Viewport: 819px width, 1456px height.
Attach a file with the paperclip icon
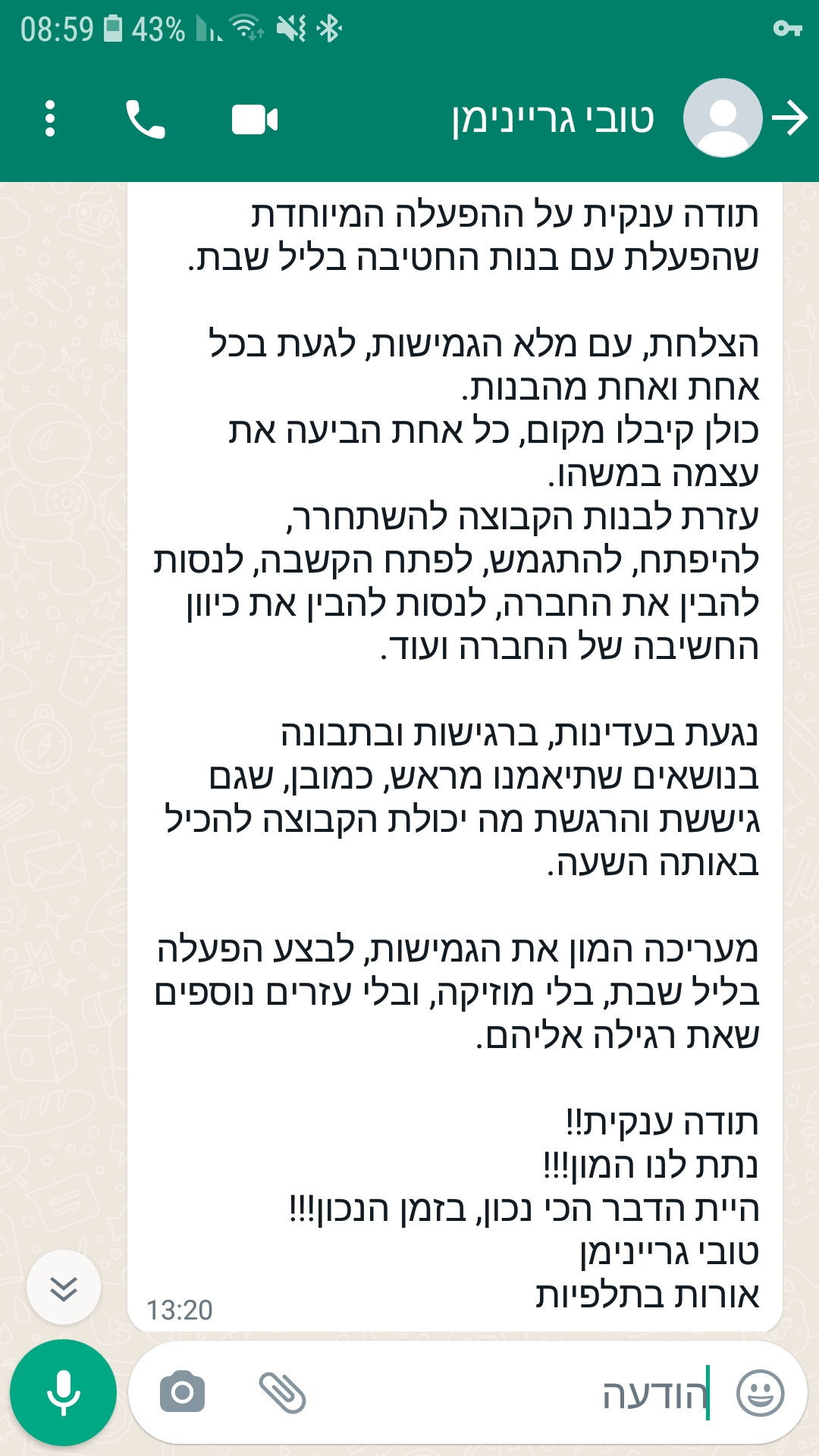(x=282, y=1393)
